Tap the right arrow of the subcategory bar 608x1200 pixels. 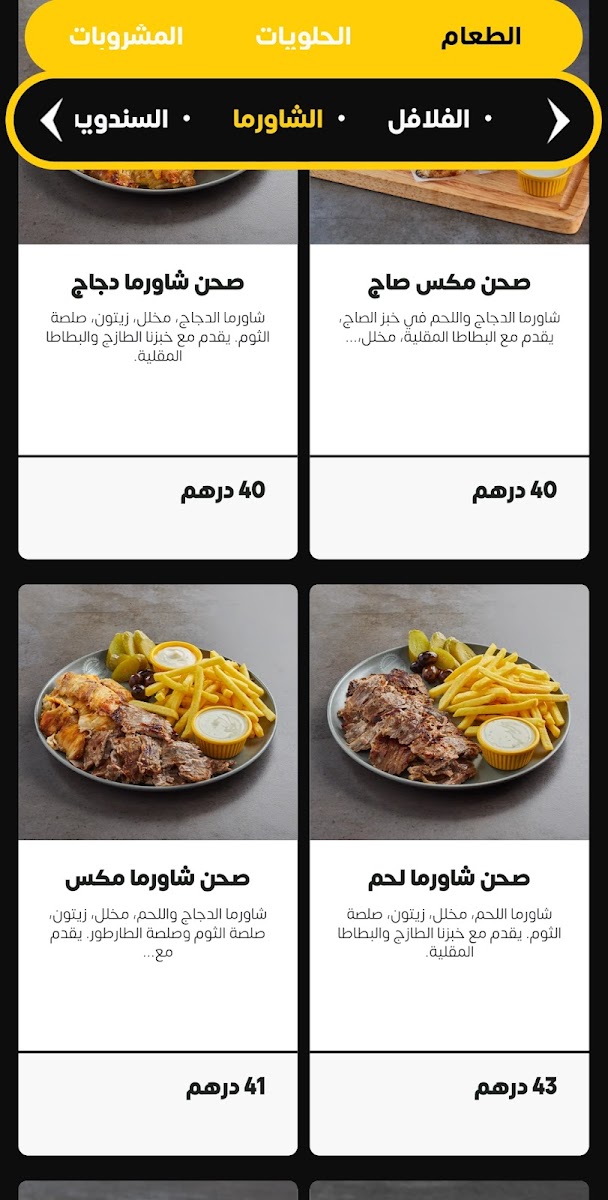pos(558,121)
